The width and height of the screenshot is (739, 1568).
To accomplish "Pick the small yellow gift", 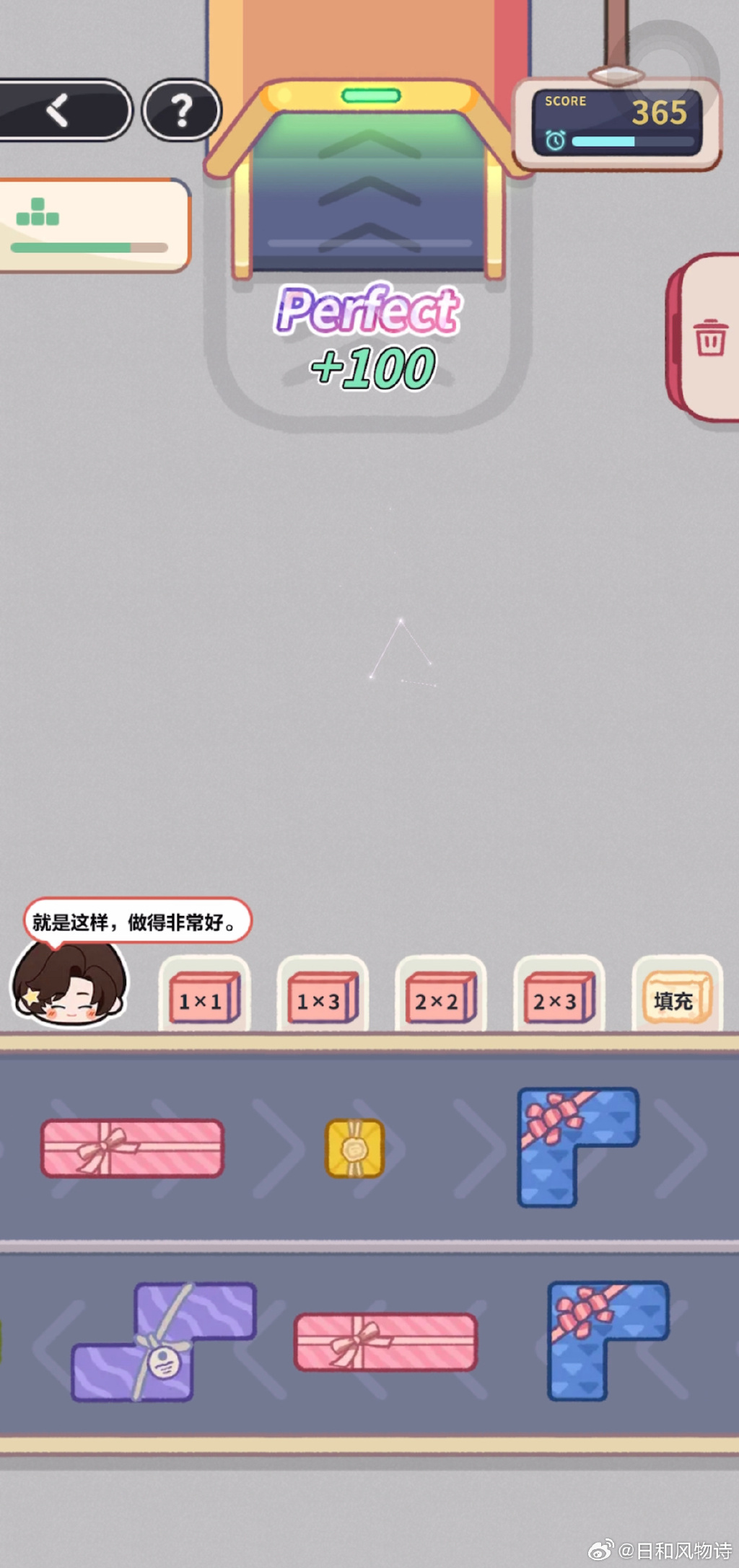I will [x=354, y=1148].
